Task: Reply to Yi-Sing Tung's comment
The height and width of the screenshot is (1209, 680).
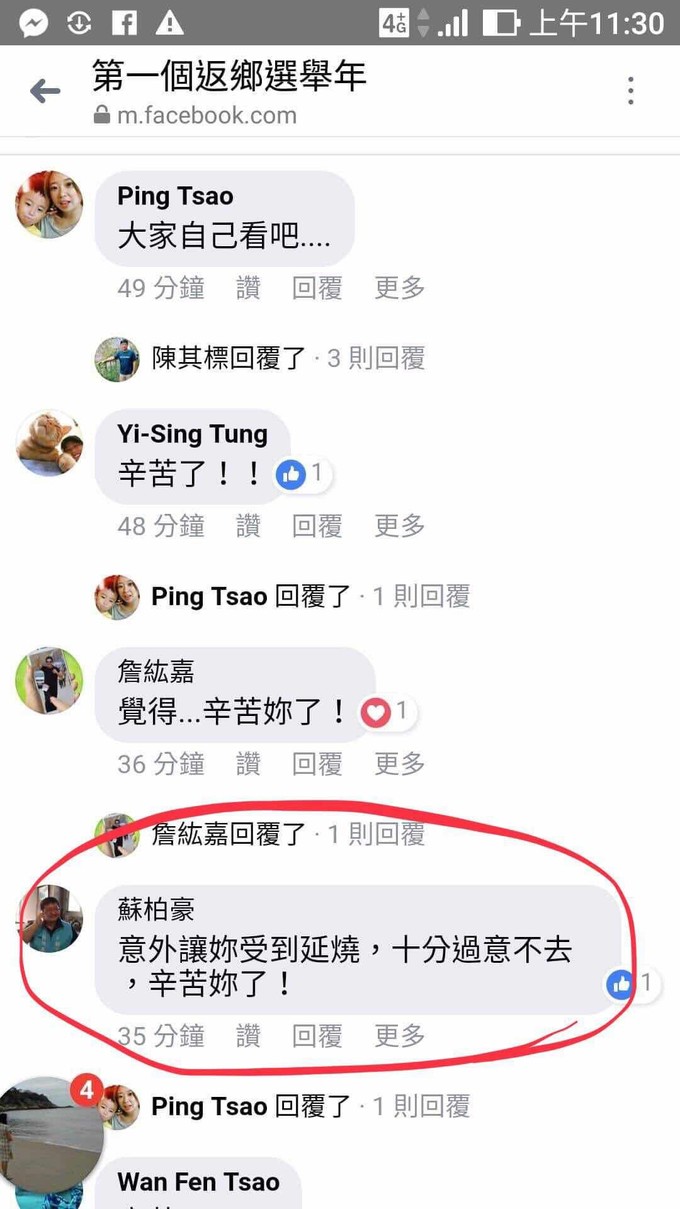Action: 317,525
